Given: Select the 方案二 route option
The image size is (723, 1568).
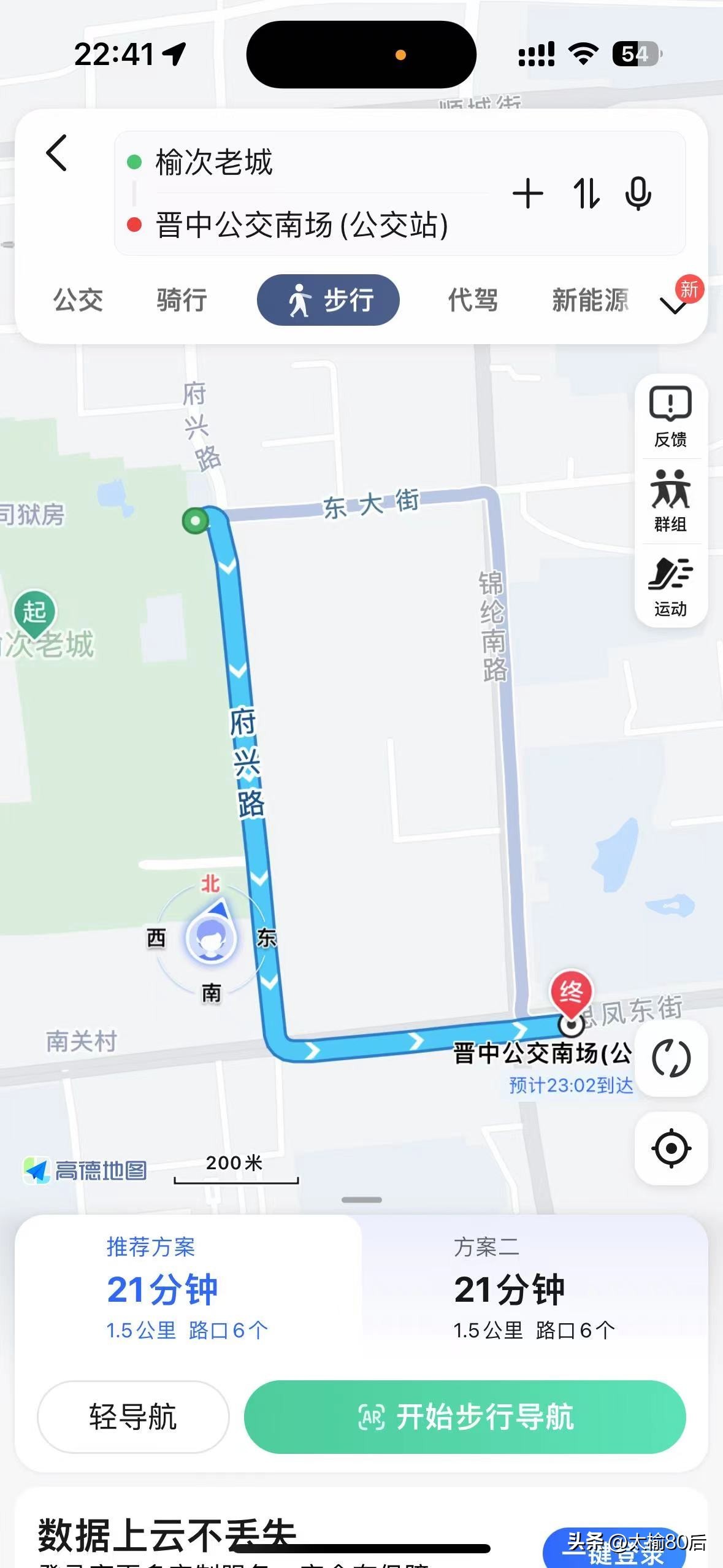Looking at the screenshot, I should [x=534, y=1288].
